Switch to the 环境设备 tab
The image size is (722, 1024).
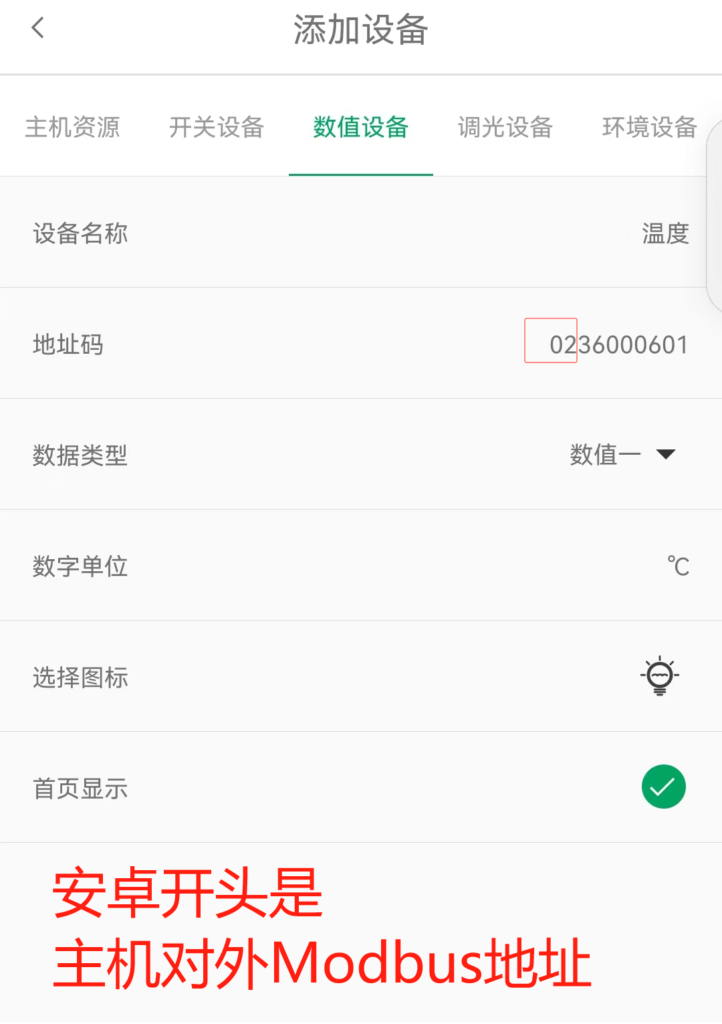pos(649,127)
